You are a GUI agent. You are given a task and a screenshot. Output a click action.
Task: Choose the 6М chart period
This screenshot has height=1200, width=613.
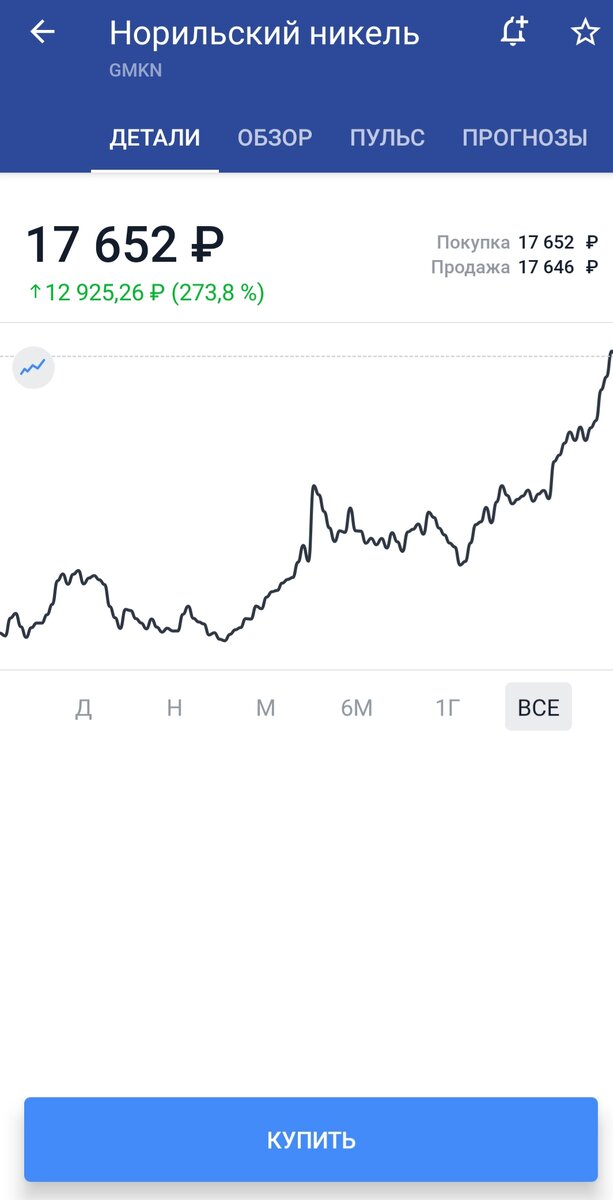pos(356,708)
